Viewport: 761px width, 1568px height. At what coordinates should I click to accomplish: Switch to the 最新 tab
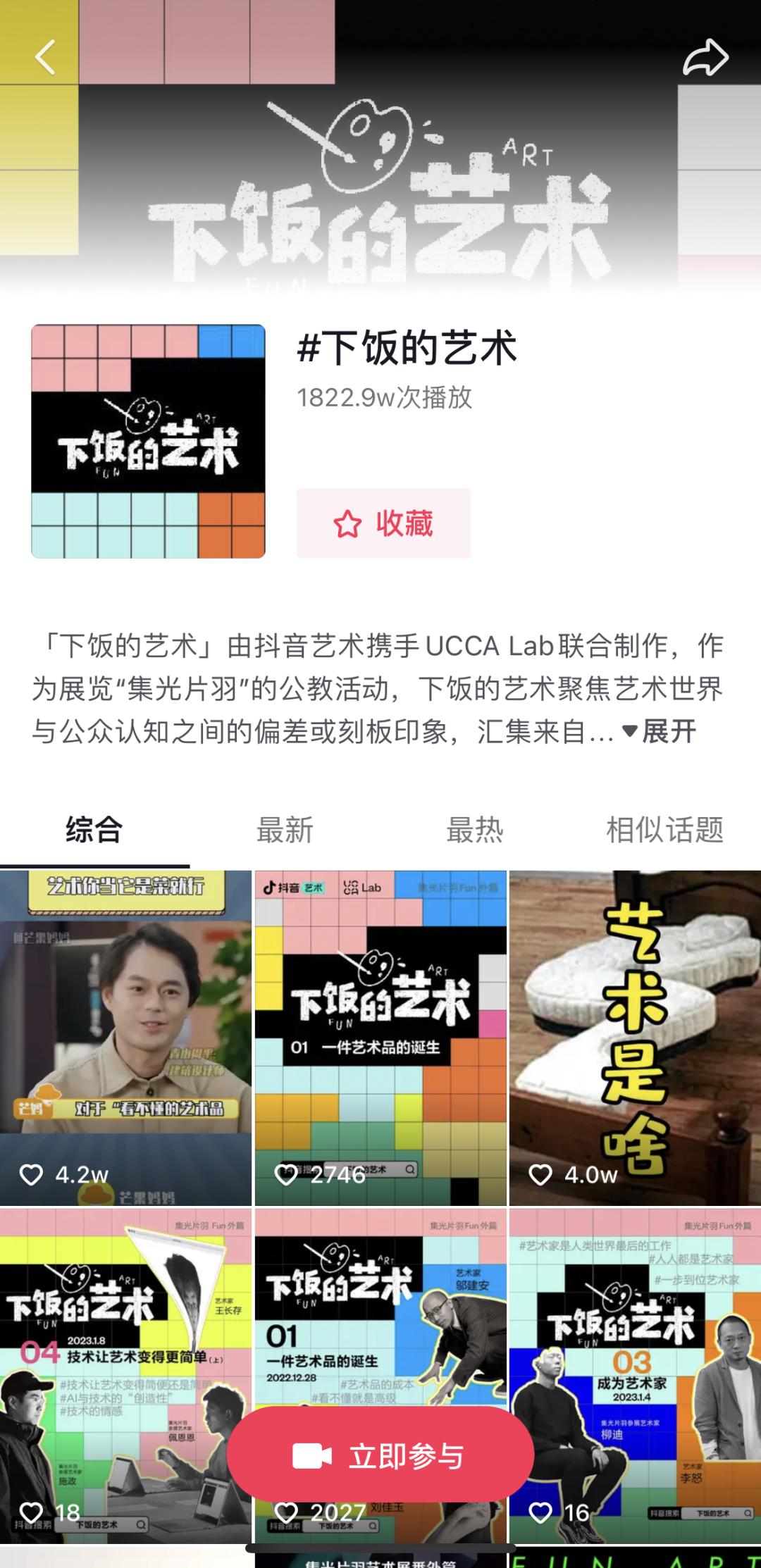tap(285, 830)
